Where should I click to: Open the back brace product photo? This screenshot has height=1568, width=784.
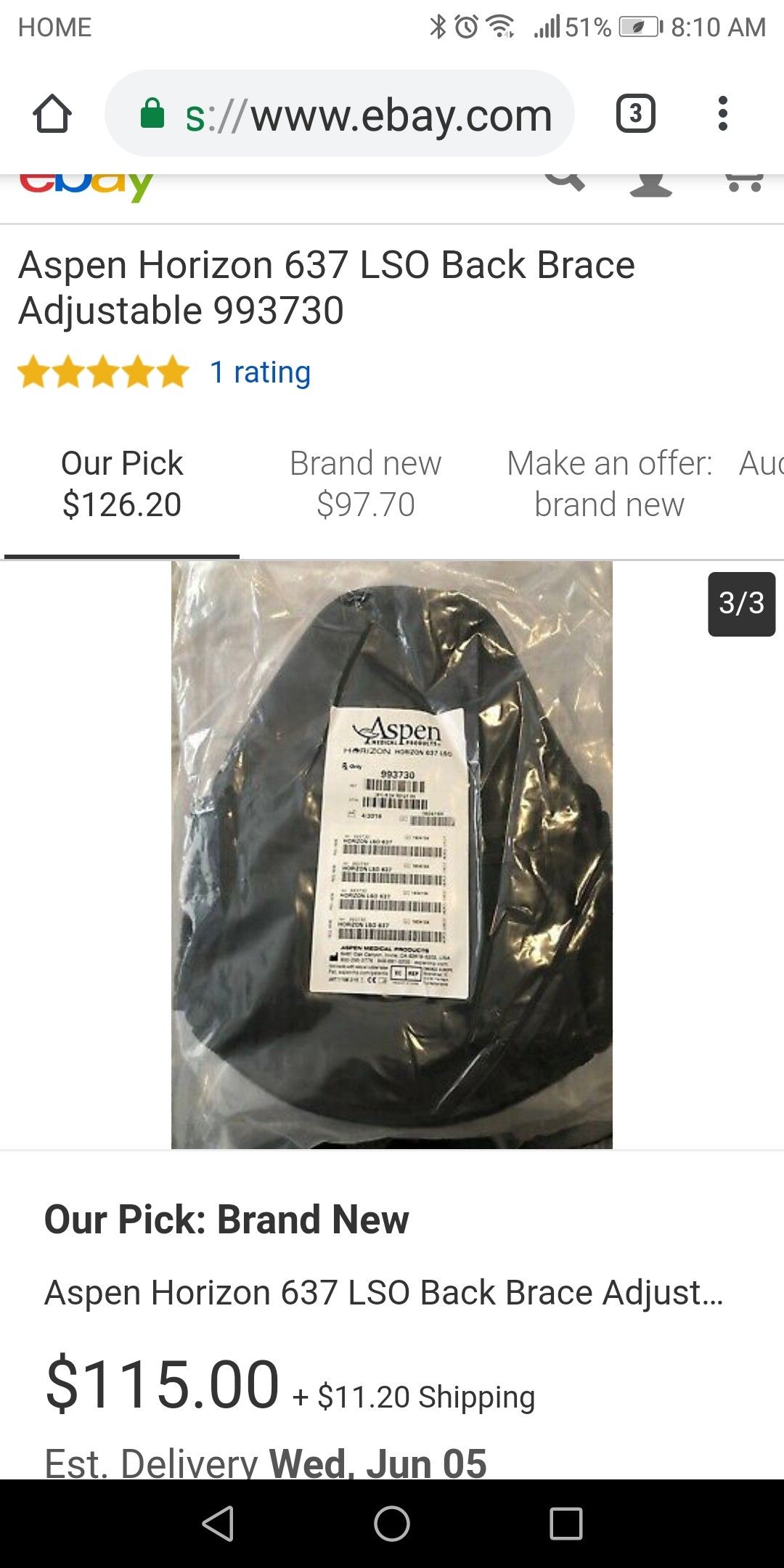(392, 854)
